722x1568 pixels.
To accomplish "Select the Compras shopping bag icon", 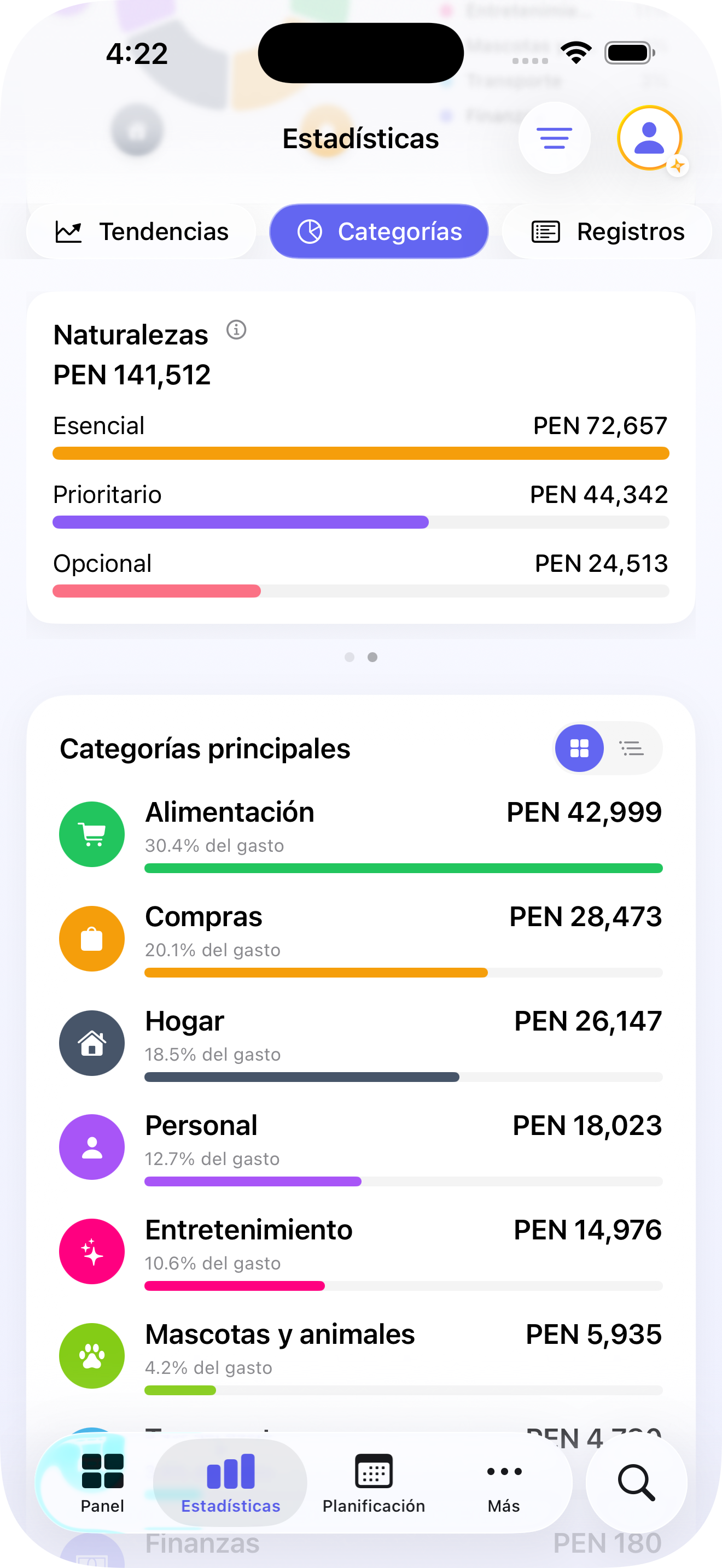I will point(91,938).
